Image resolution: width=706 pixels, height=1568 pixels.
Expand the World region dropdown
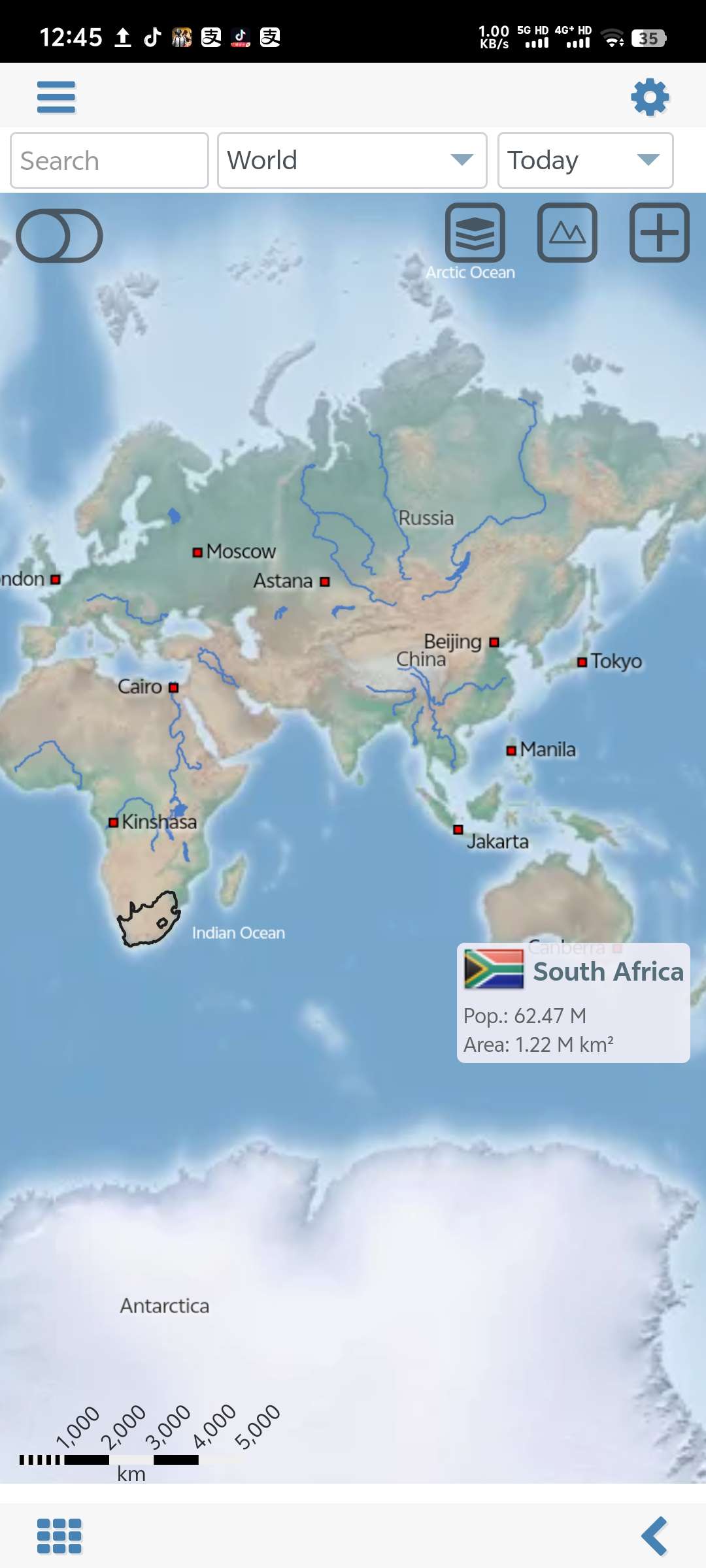352,161
